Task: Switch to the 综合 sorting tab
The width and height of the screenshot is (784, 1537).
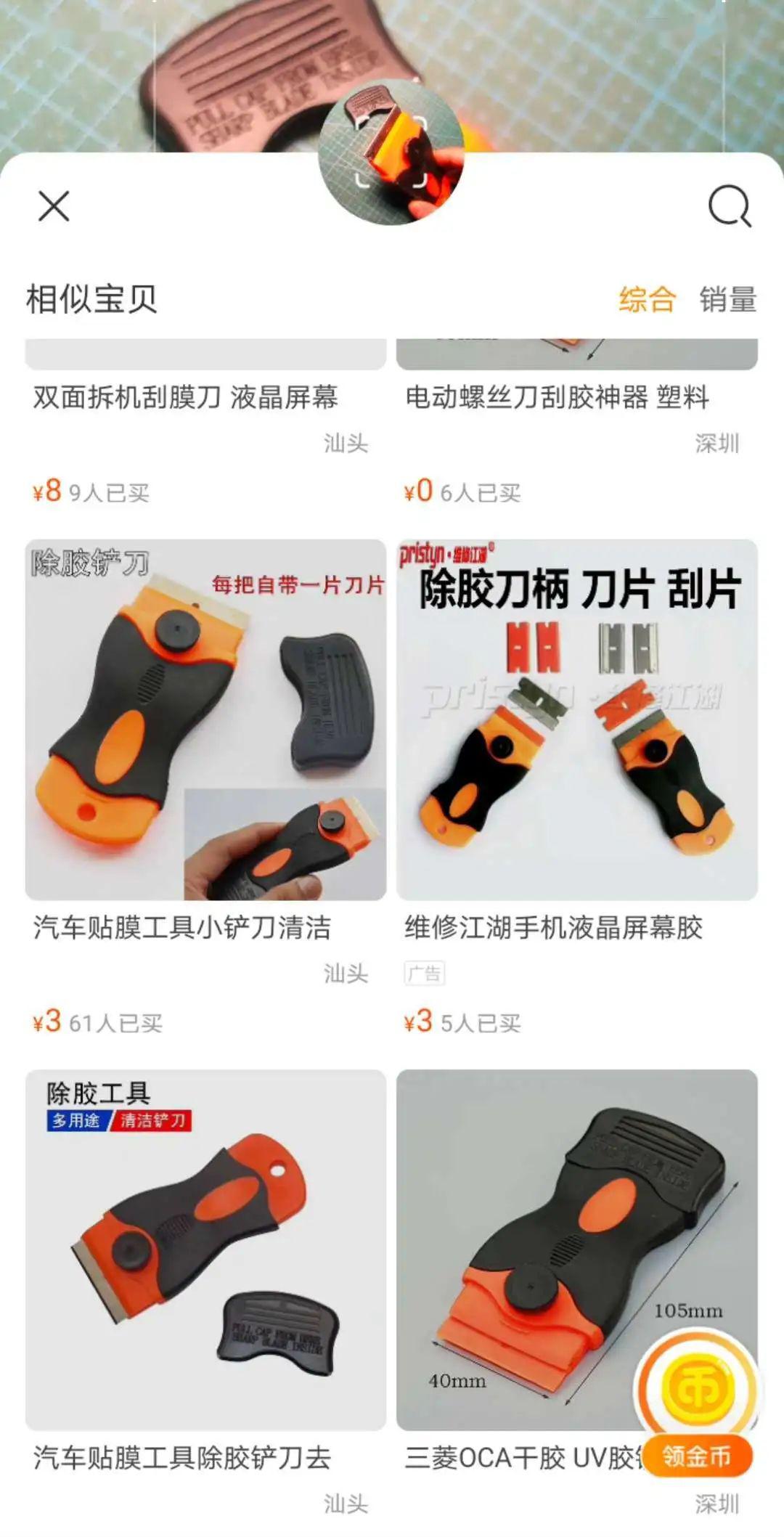Action: click(x=647, y=299)
